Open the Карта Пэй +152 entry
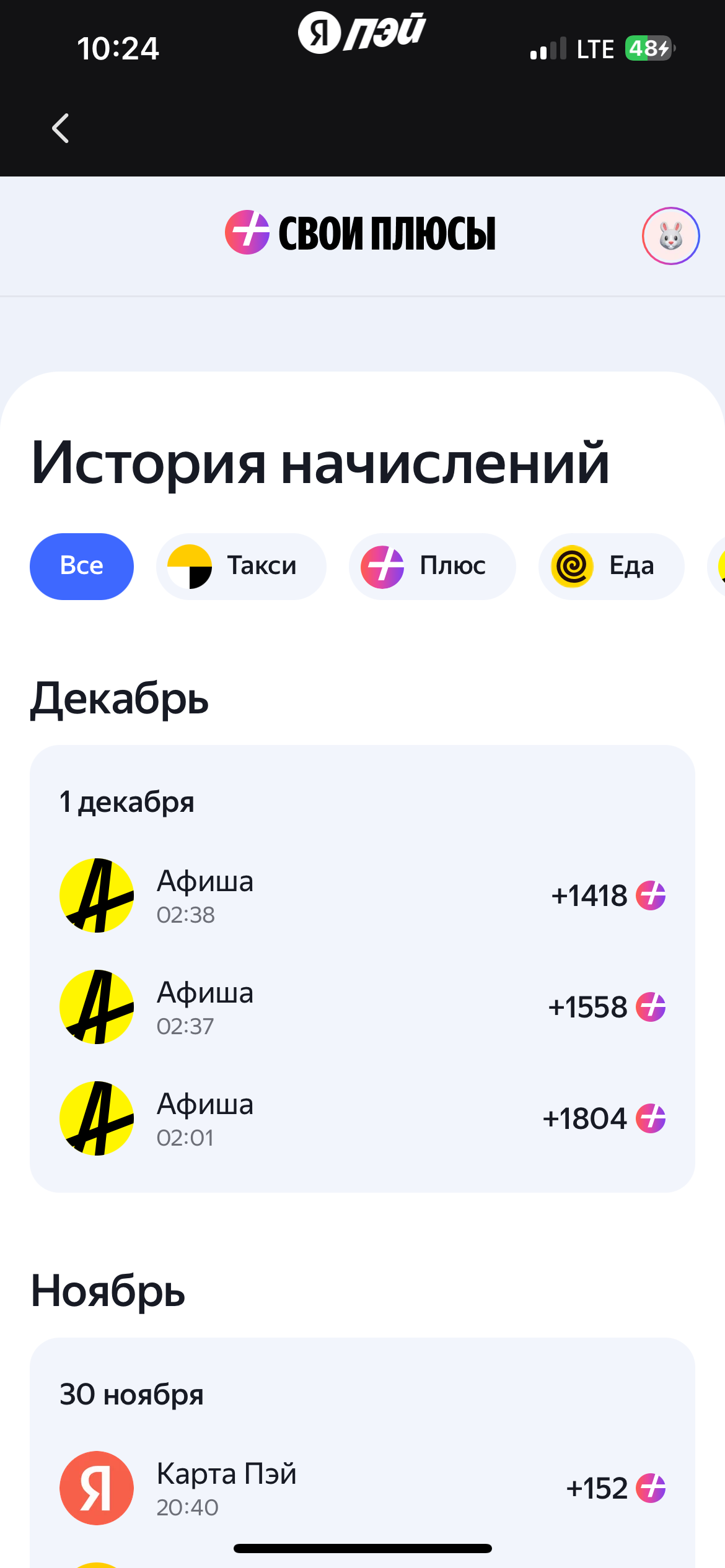The height and width of the screenshot is (1568, 725). (362, 1487)
